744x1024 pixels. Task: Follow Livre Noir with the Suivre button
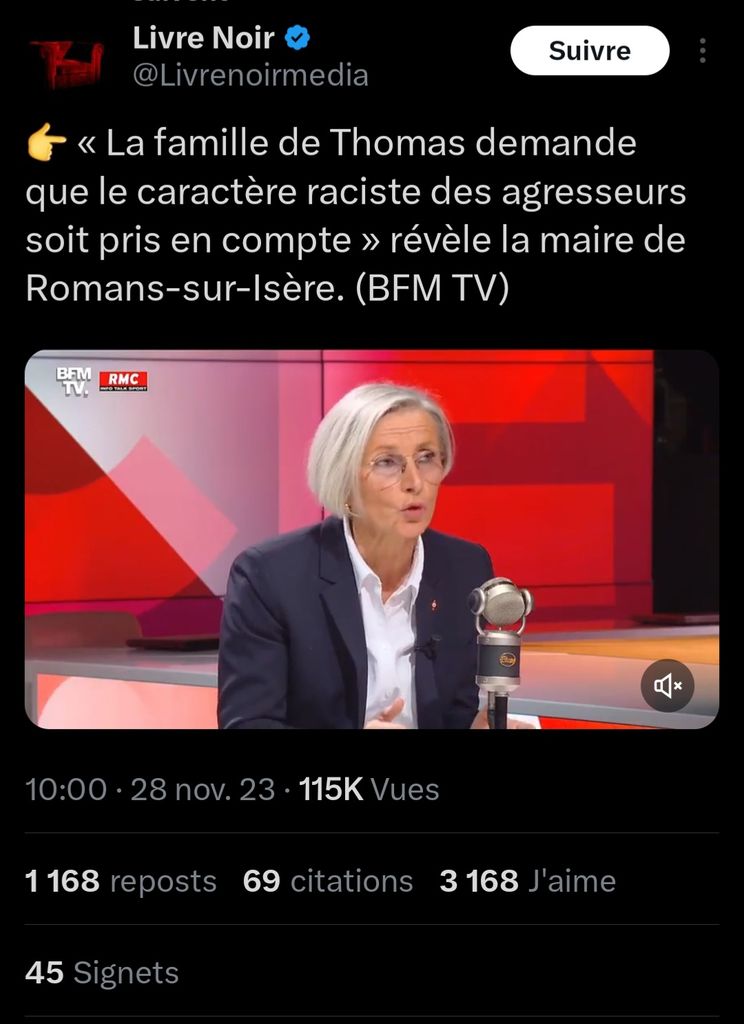coord(589,51)
